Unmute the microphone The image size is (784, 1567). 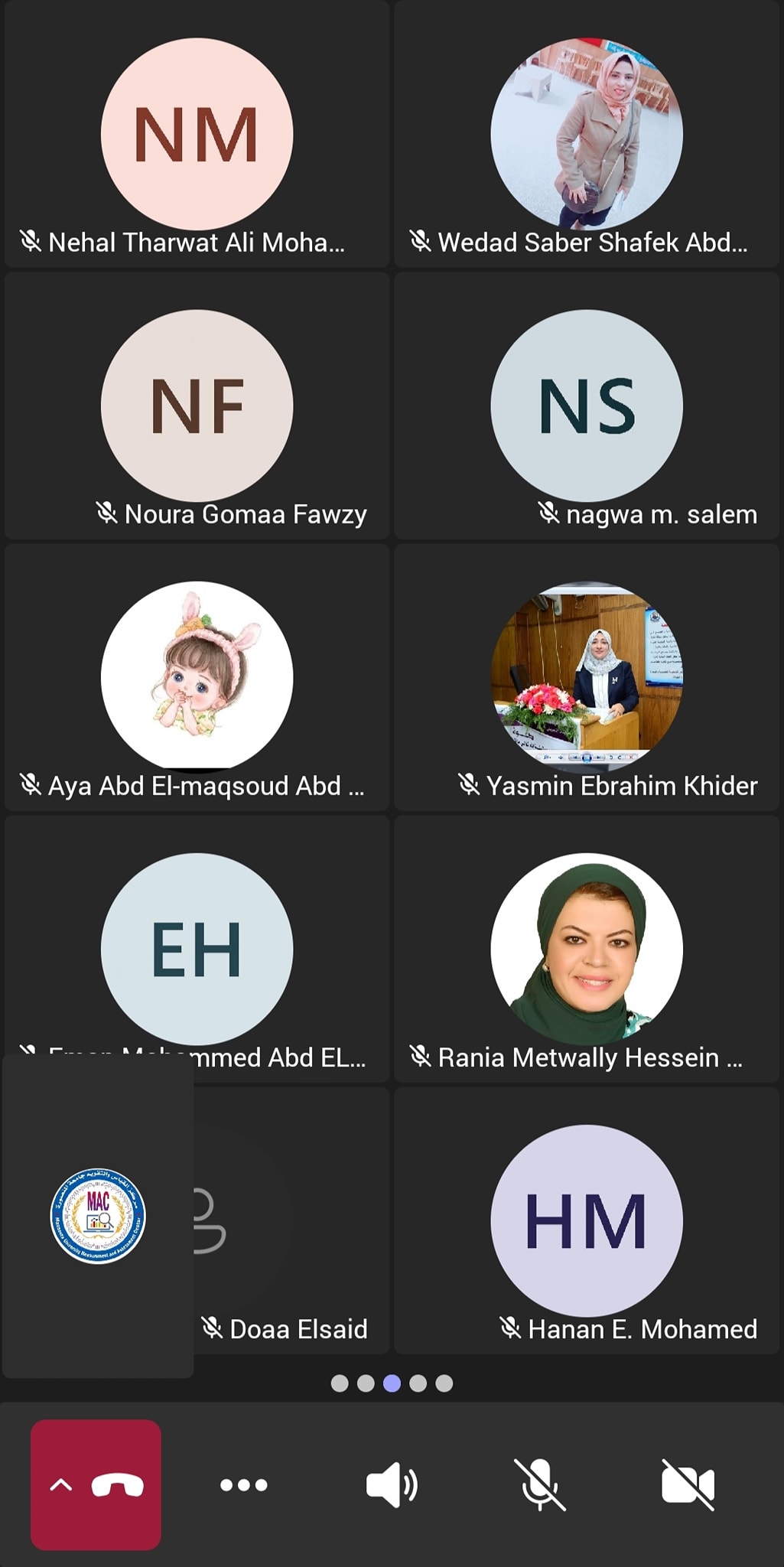tap(540, 1485)
